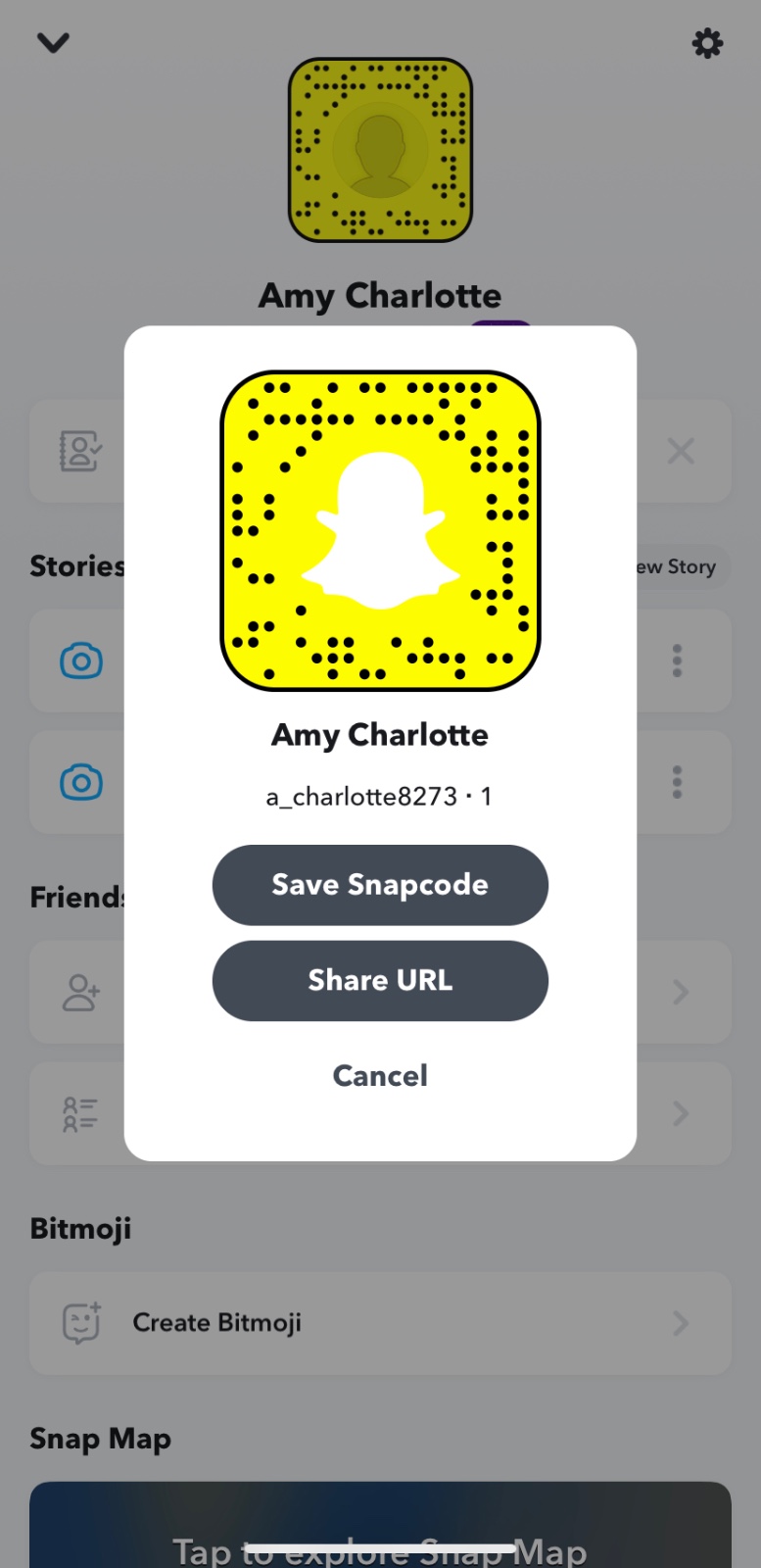The height and width of the screenshot is (1568, 761).
Task: Cancel the Snapcode dialog
Action: [380, 1076]
